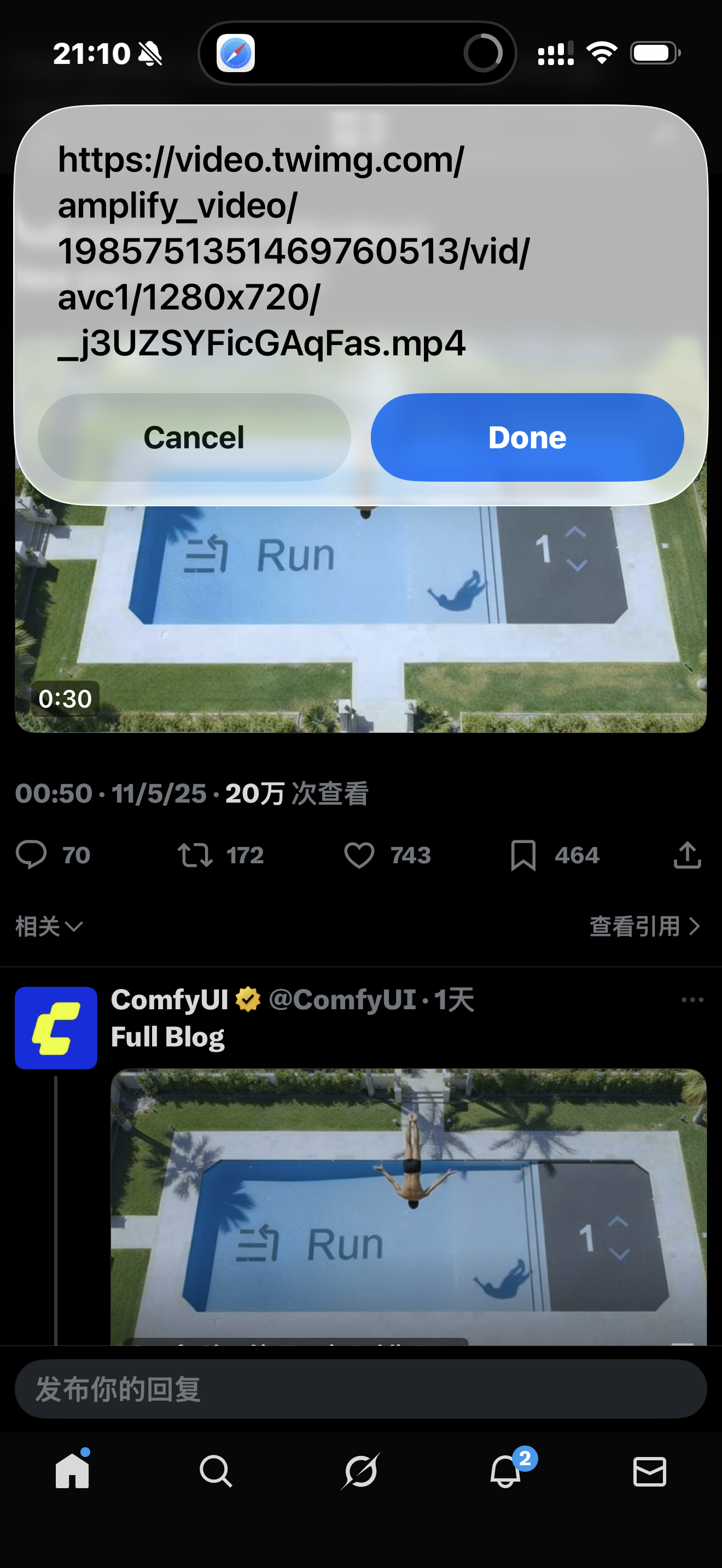Share this post via the share icon
Viewport: 722px width, 1568px height.
click(x=688, y=855)
